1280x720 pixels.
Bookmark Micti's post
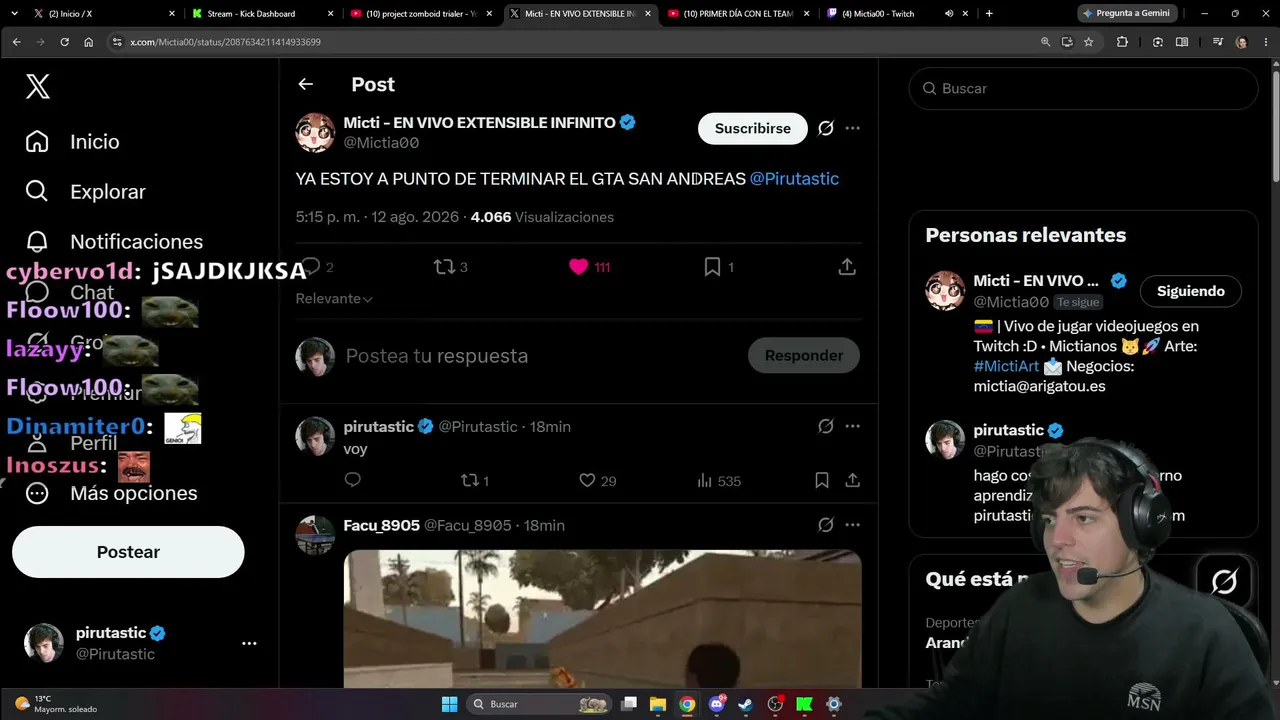pos(712,267)
